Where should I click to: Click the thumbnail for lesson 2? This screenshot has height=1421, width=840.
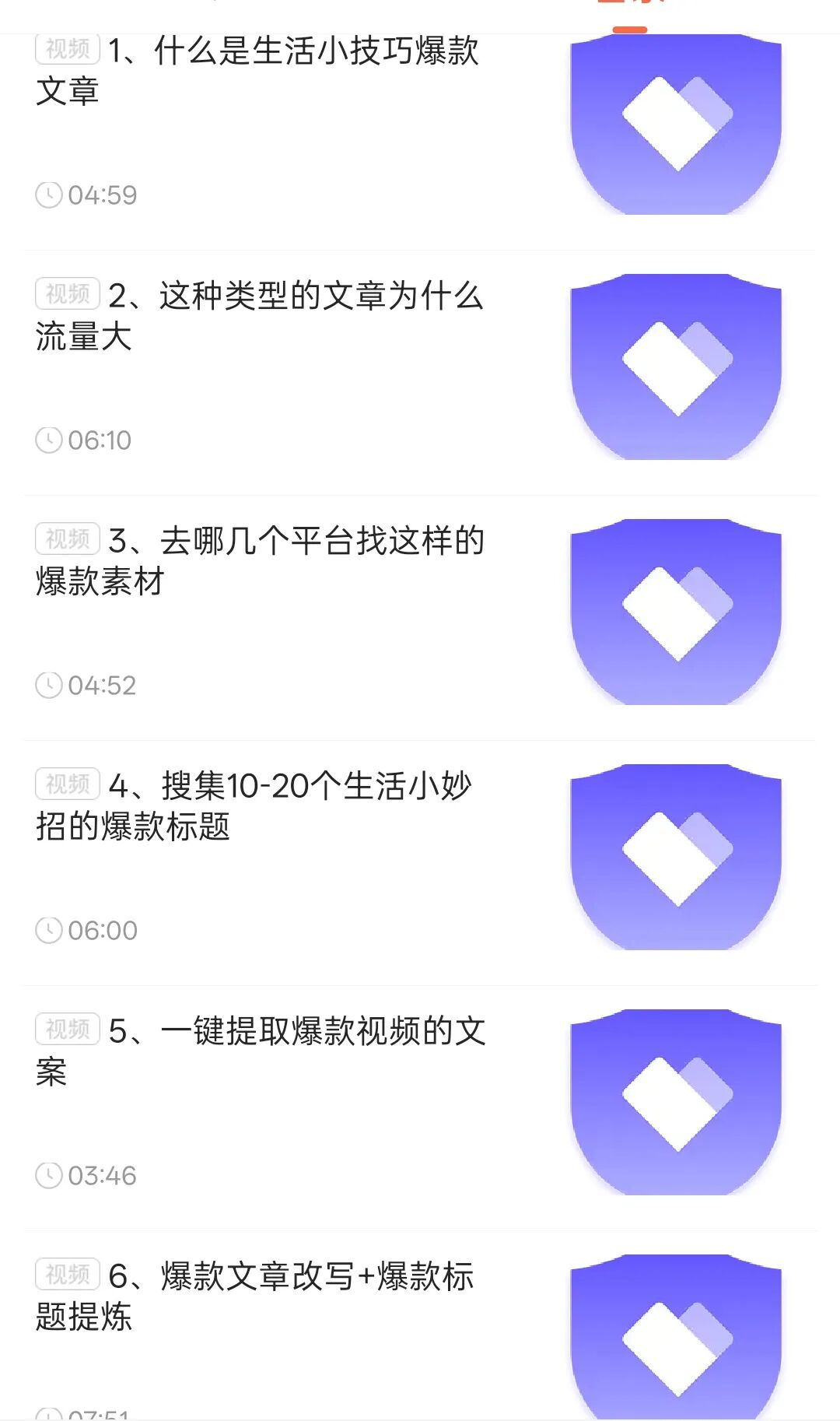676,366
